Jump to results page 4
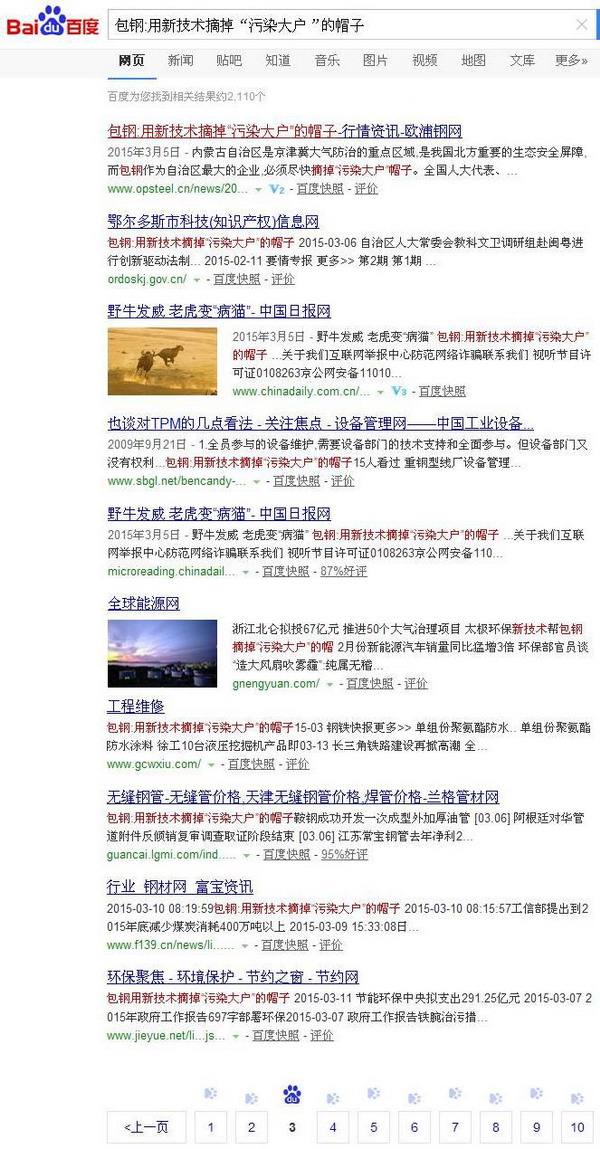 coord(332,1128)
